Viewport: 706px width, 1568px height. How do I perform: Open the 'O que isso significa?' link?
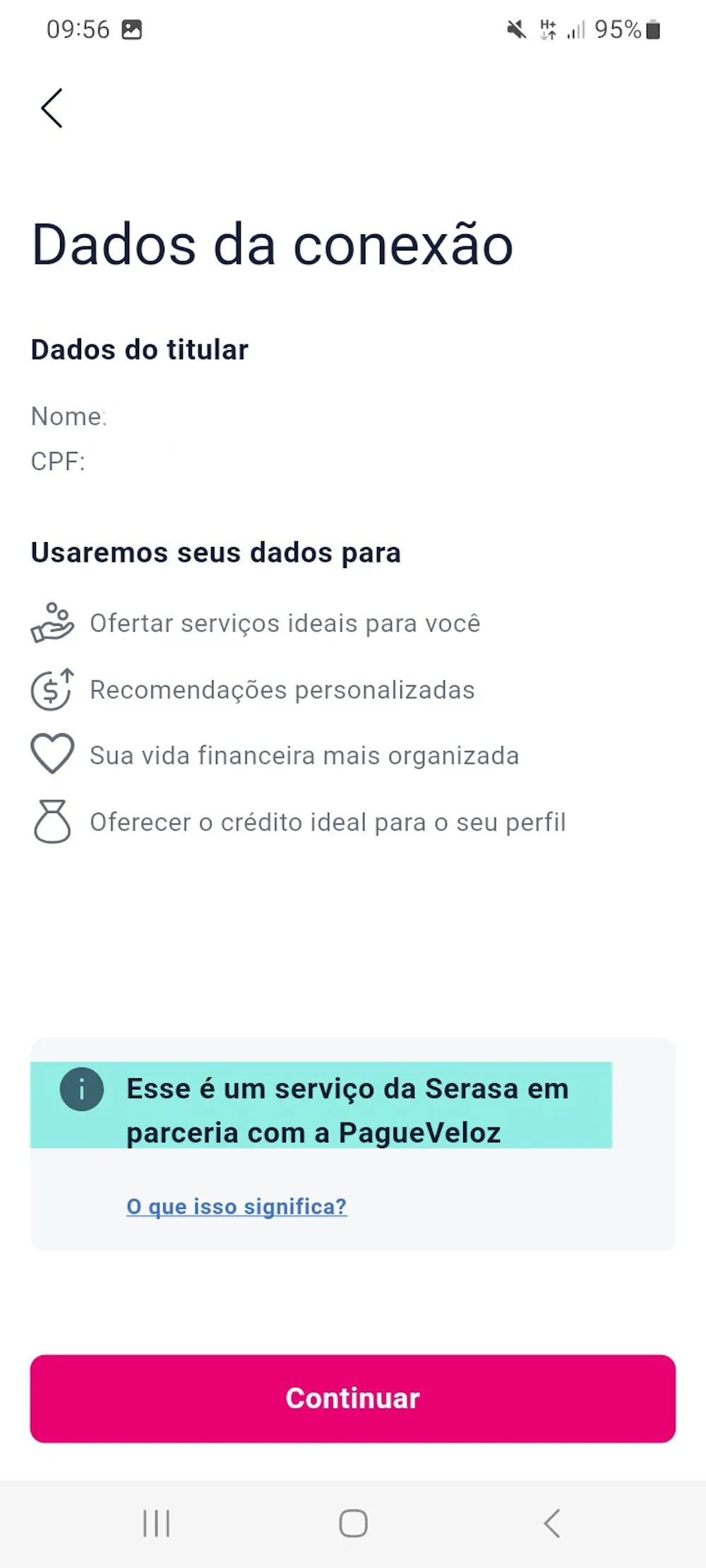[237, 1207]
